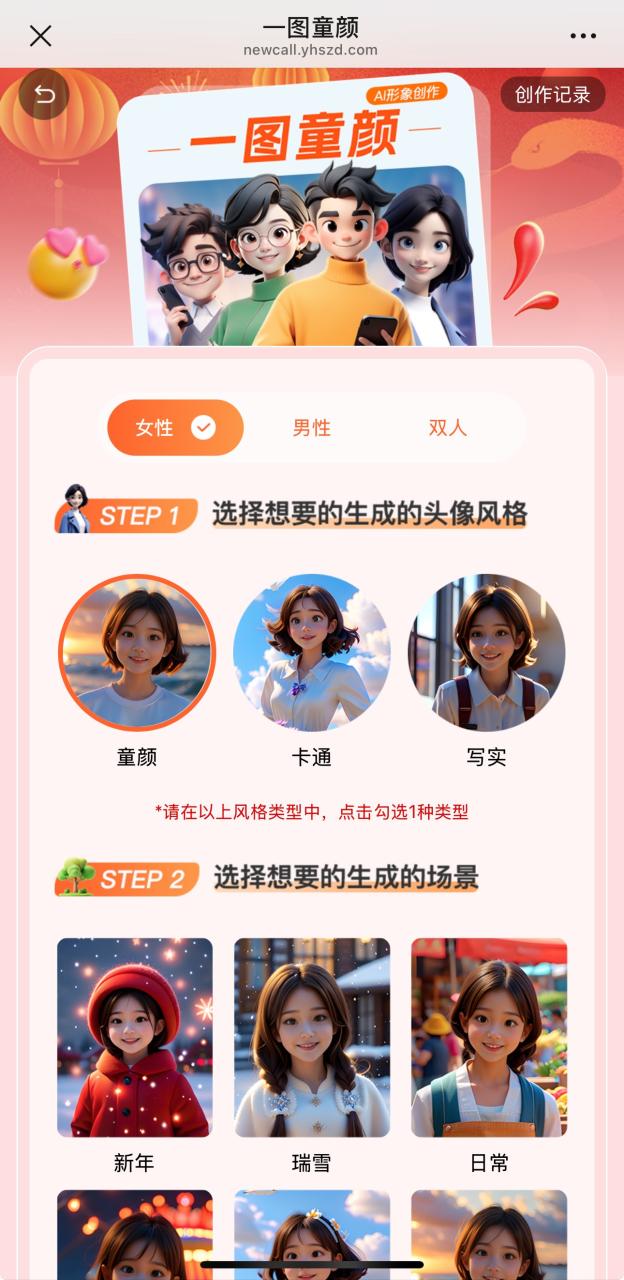Select the 日常 scene

point(489,1037)
